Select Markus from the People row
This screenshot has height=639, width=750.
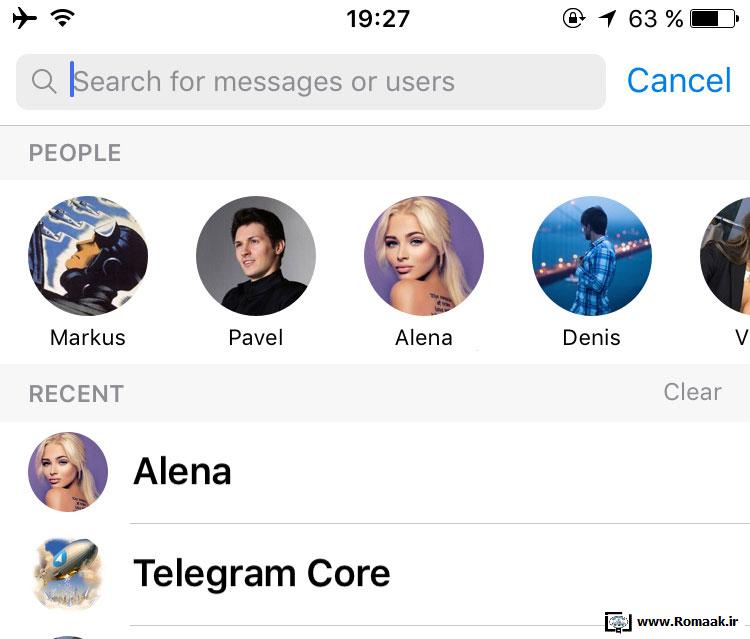[88, 257]
